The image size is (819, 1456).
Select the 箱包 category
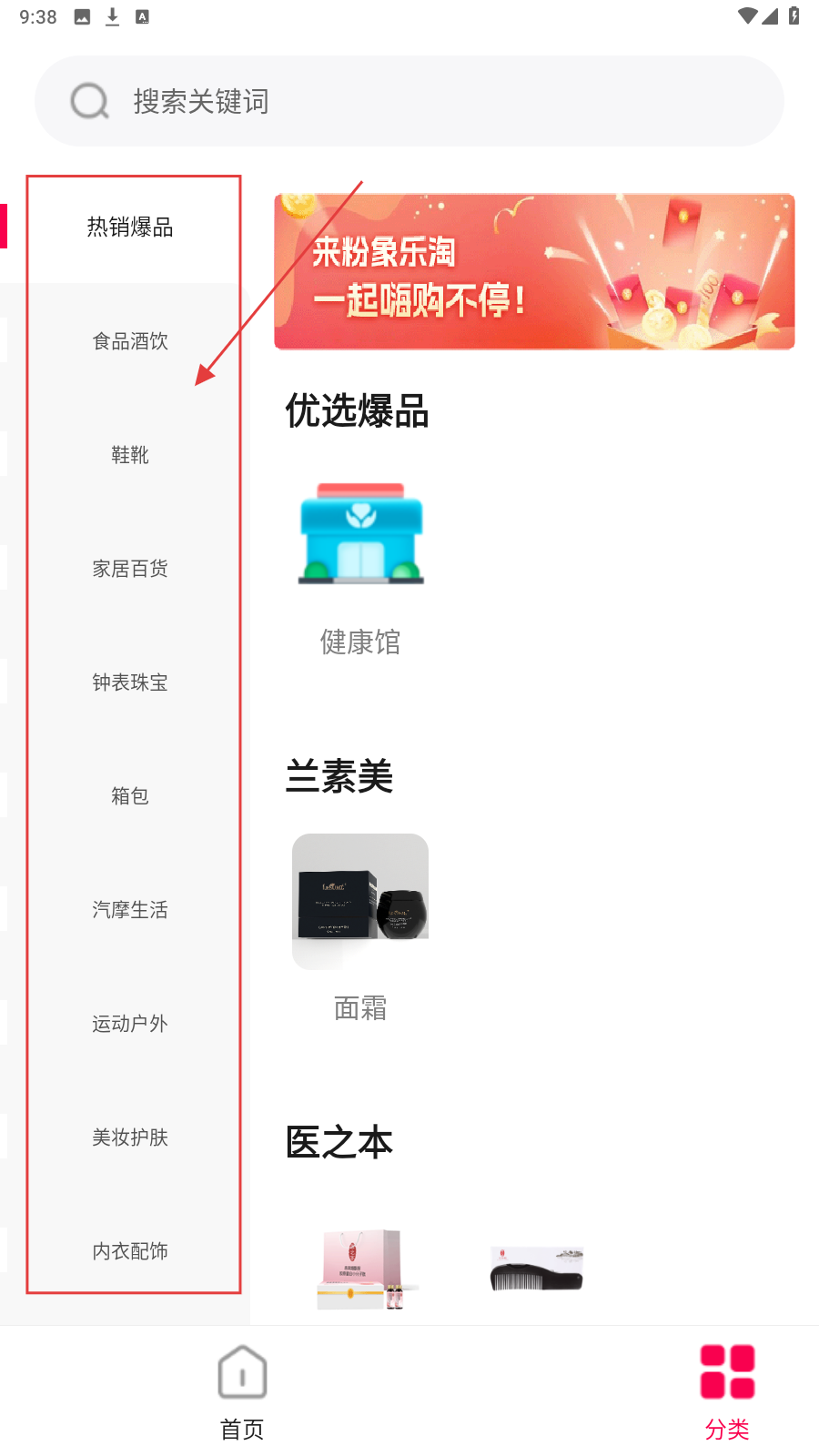coord(130,796)
